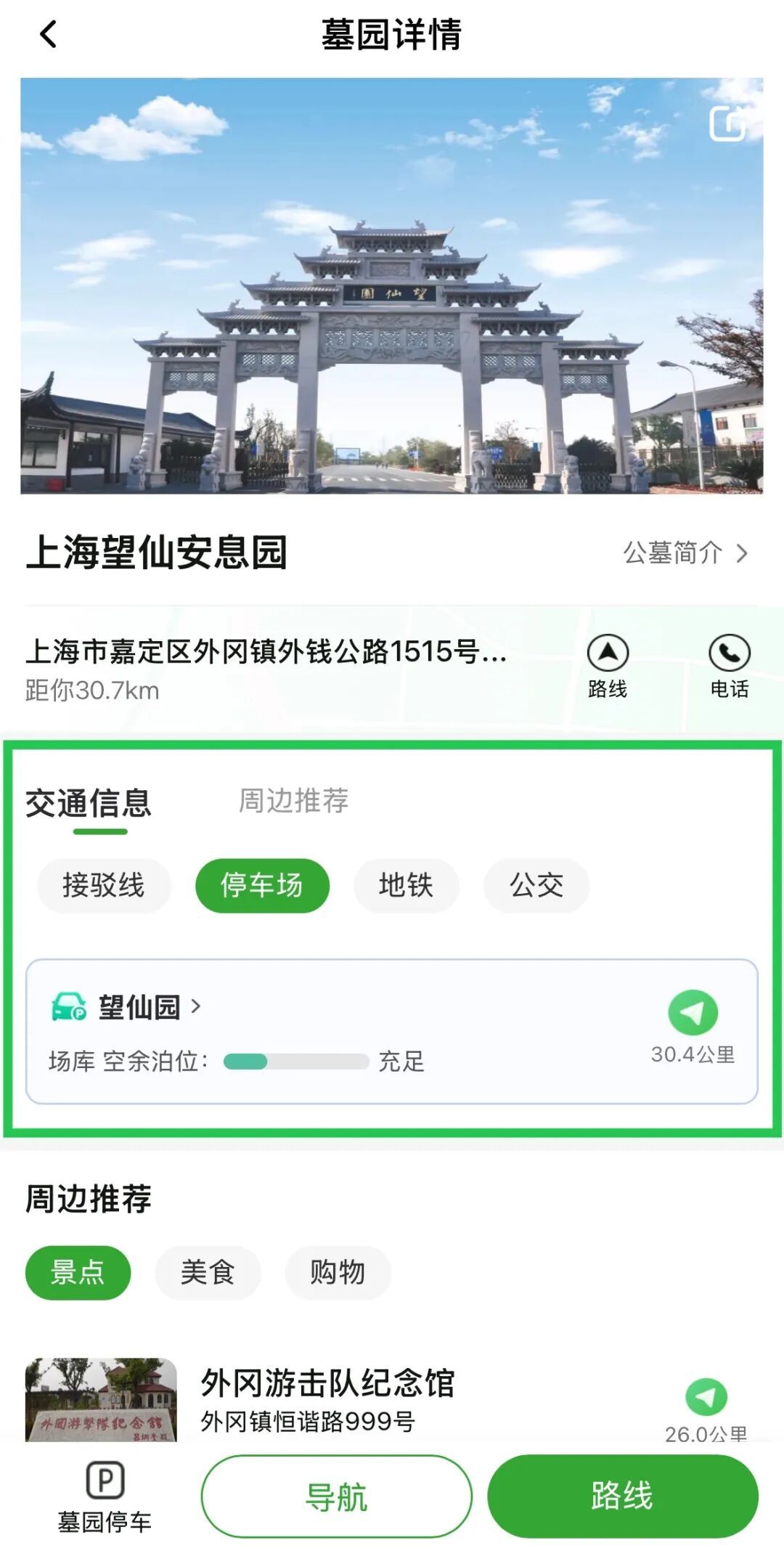
Task: Start 导航 to the cemetery
Action: 336,1497
